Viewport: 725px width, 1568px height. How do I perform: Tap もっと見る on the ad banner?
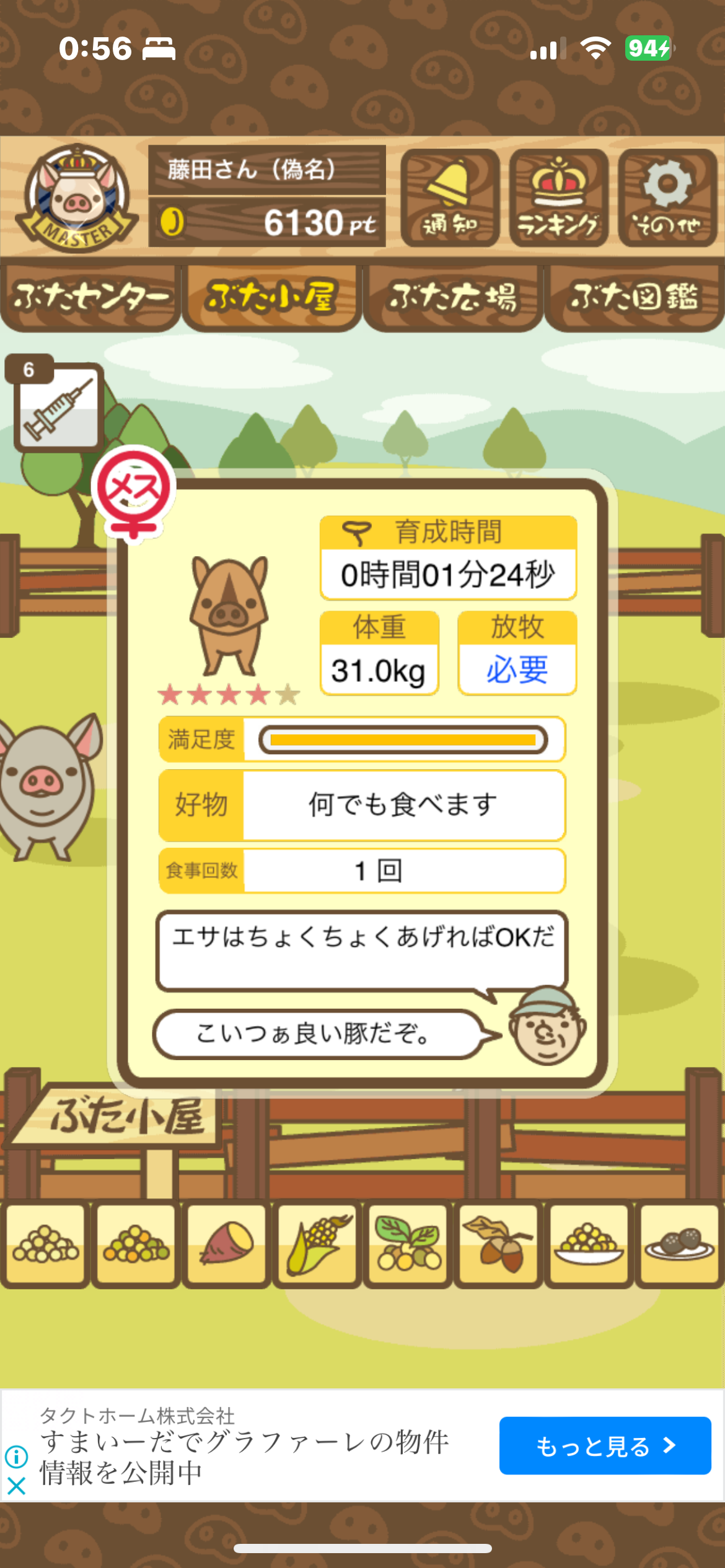605,1445
